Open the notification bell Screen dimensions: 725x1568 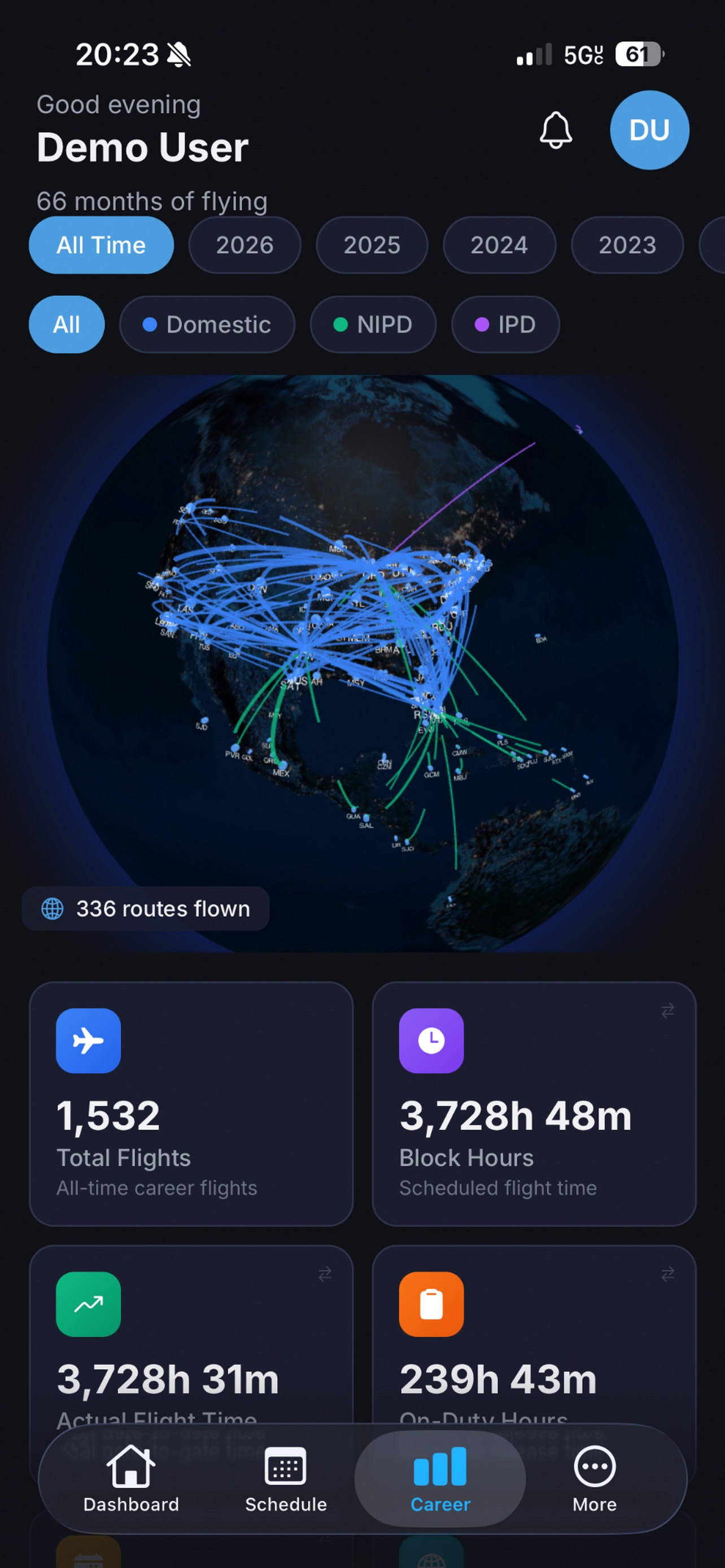(x=556, y=132)
